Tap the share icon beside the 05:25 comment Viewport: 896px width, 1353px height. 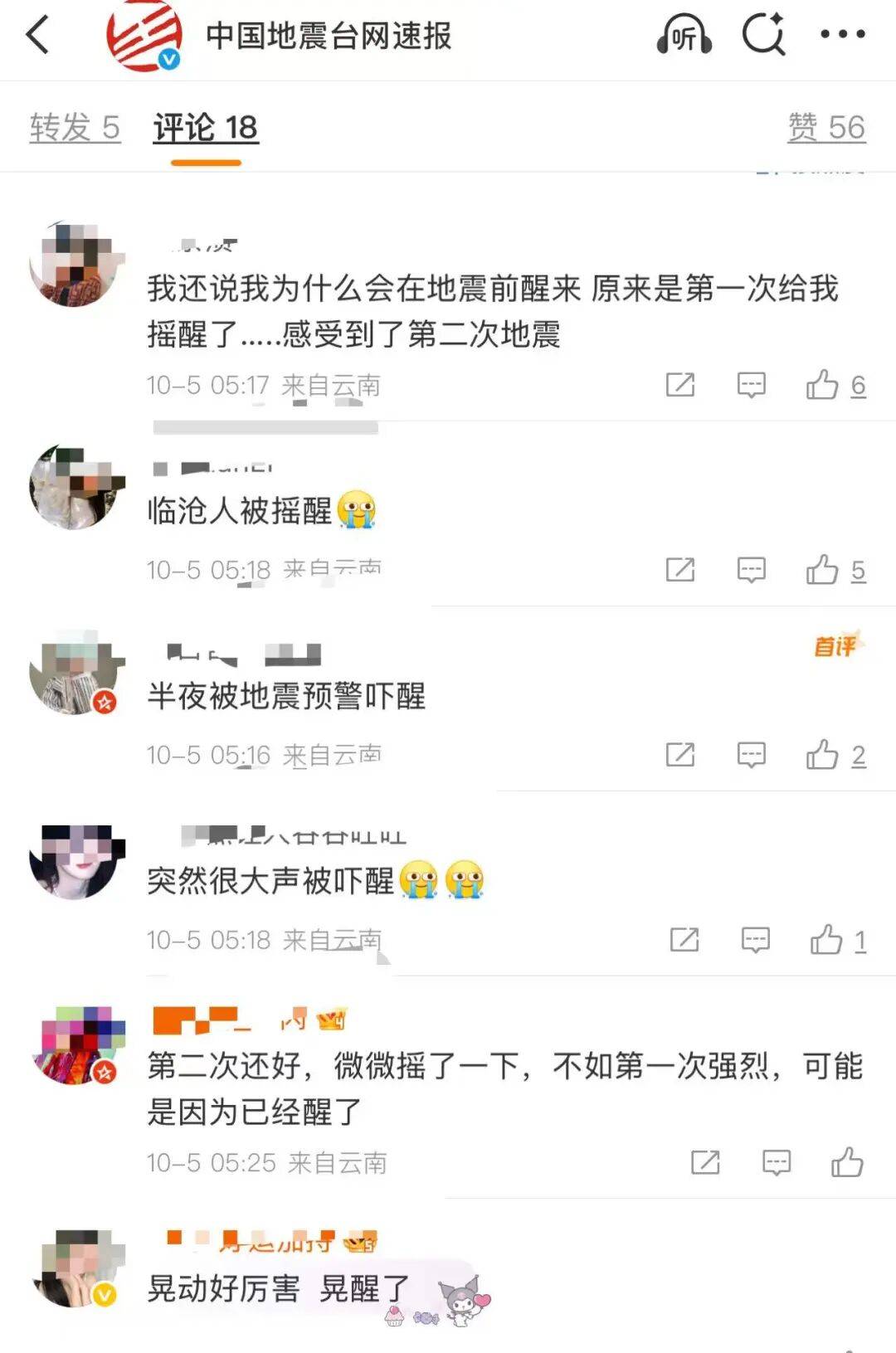705,1162
